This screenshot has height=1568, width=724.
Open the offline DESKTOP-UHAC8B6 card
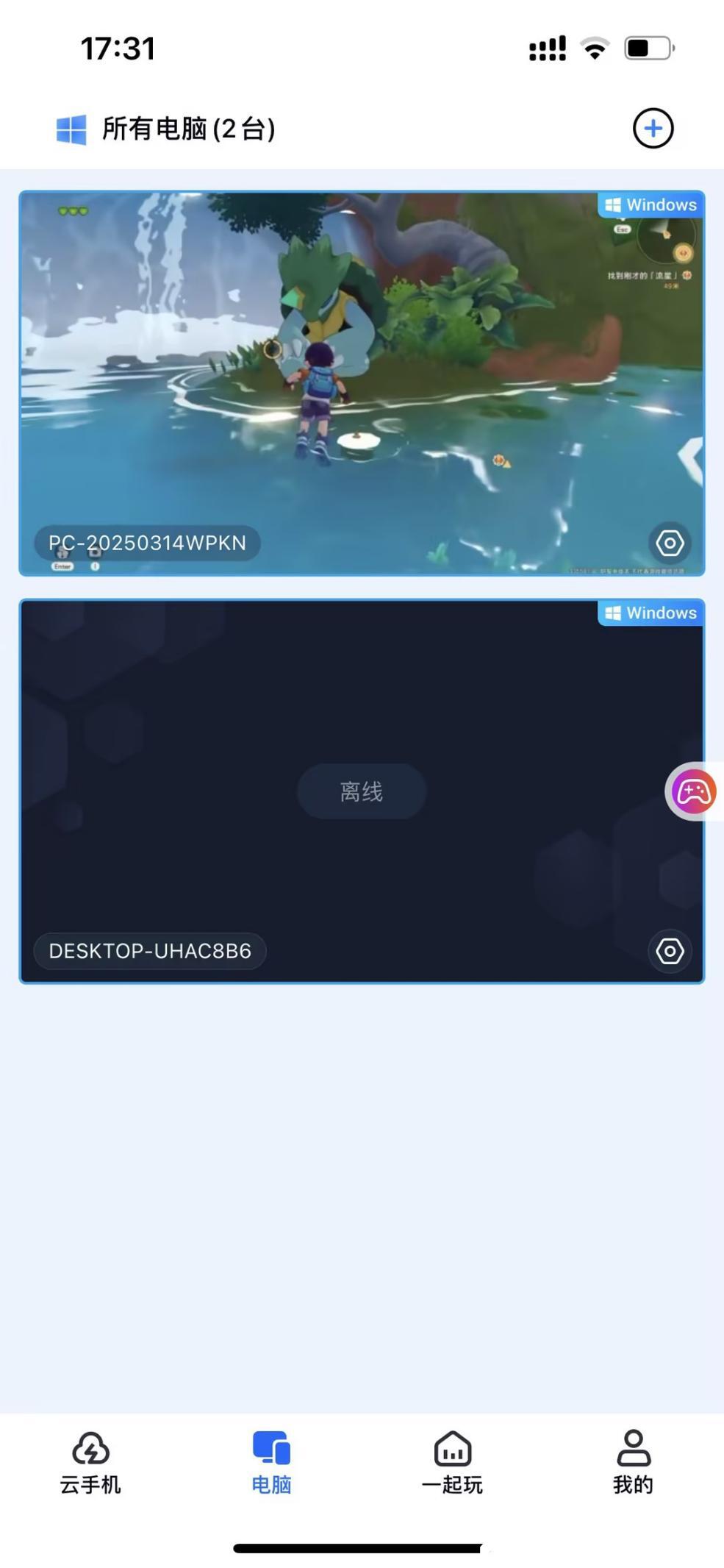(362, 791)
